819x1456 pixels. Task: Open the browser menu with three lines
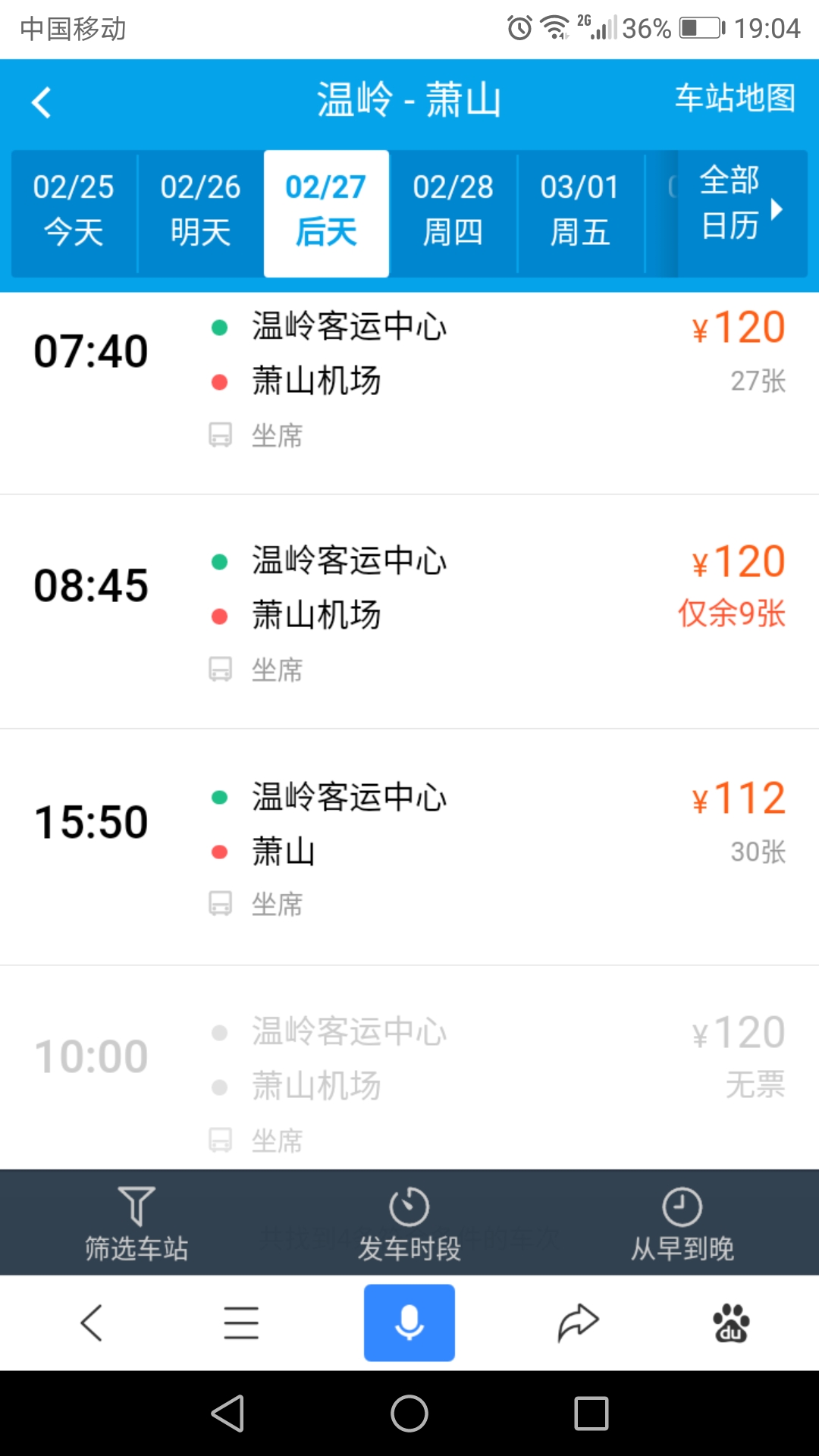(x=241, y=1323)
